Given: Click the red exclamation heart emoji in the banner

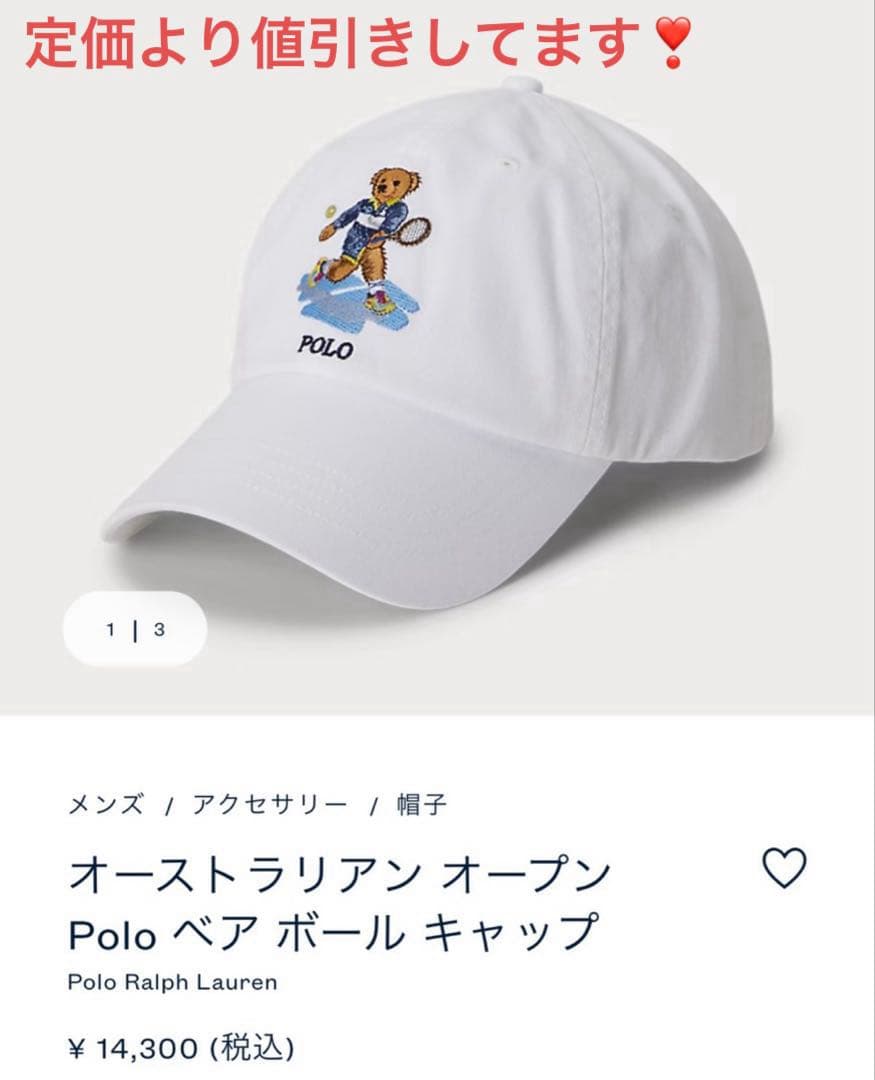Looking at the screenshot, I should (672, 44).
